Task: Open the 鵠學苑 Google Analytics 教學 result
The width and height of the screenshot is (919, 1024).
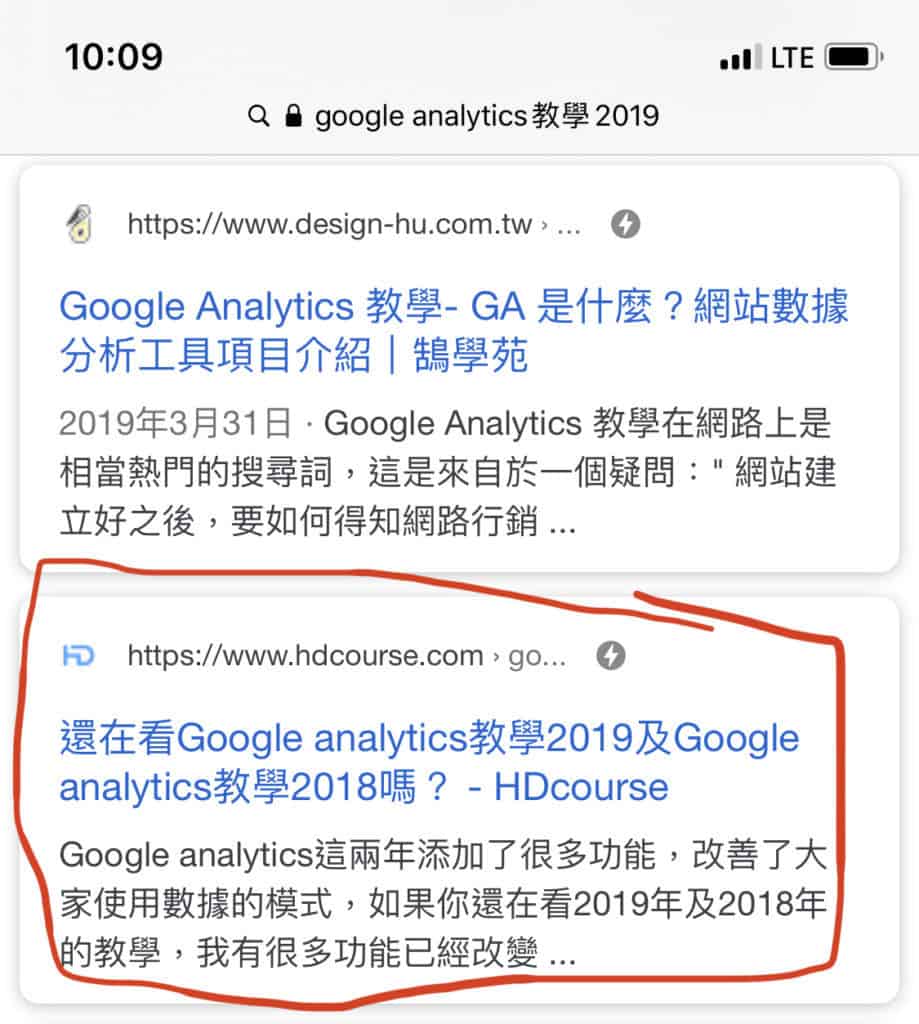Action: (453, 331)
